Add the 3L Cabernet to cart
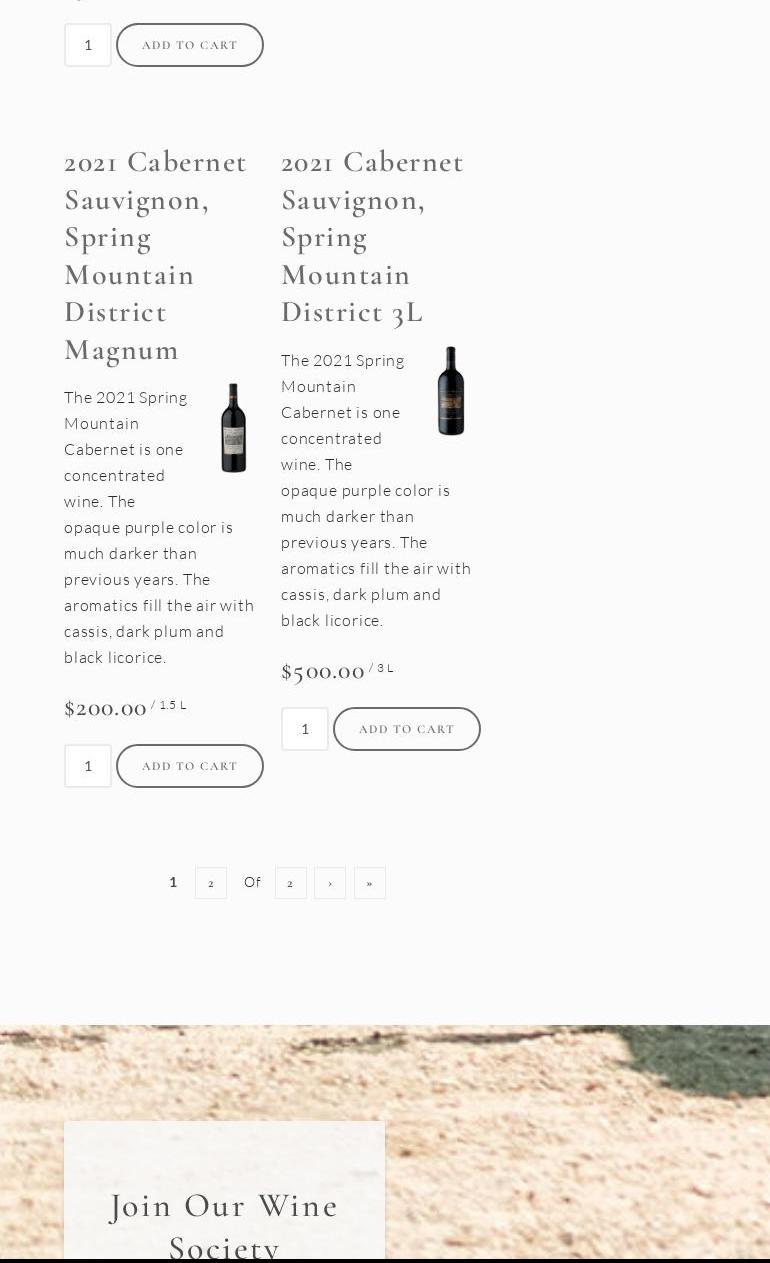The image size is (770, 1263). click(x=406, y=729)
